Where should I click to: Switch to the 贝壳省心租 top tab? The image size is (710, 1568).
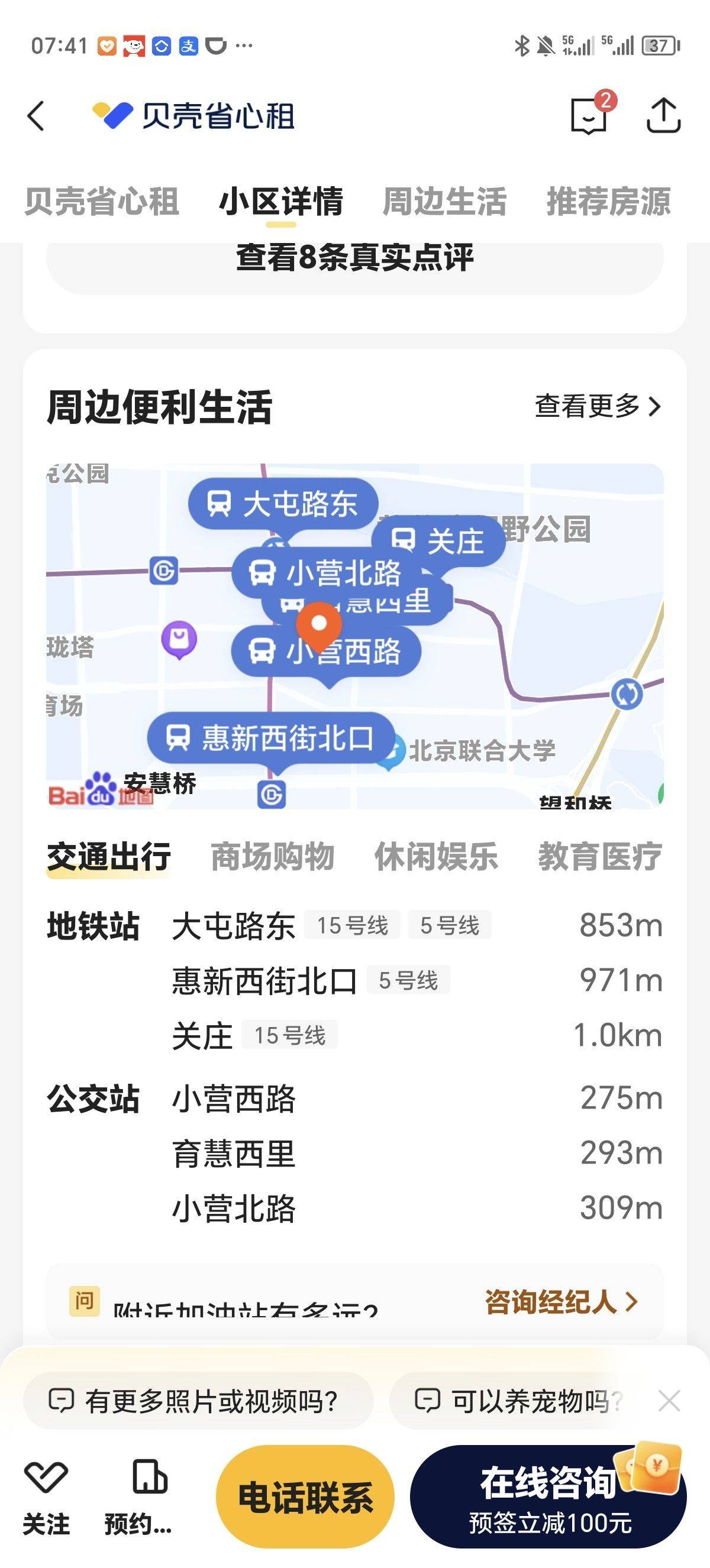(x=102, y=202)
